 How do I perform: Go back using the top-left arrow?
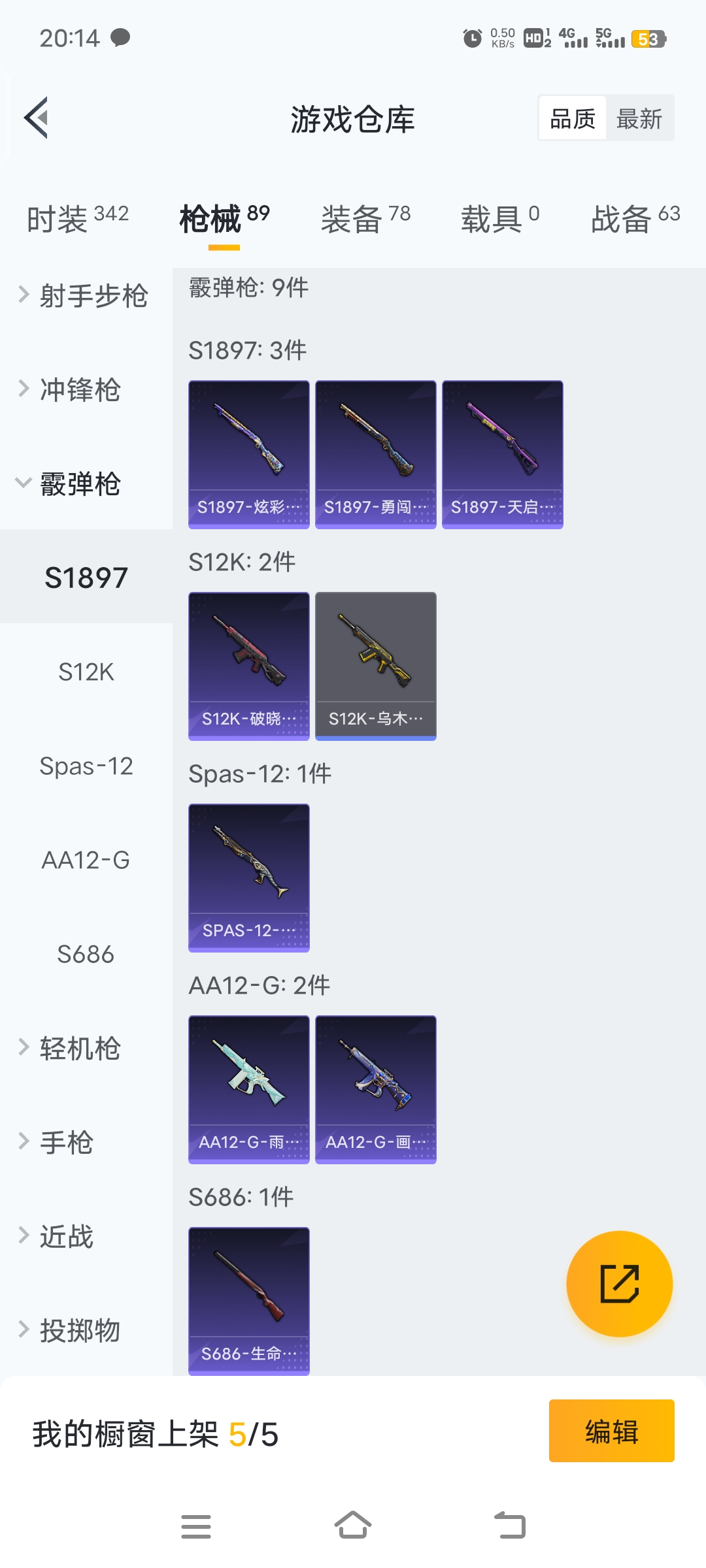coord(37,118)
